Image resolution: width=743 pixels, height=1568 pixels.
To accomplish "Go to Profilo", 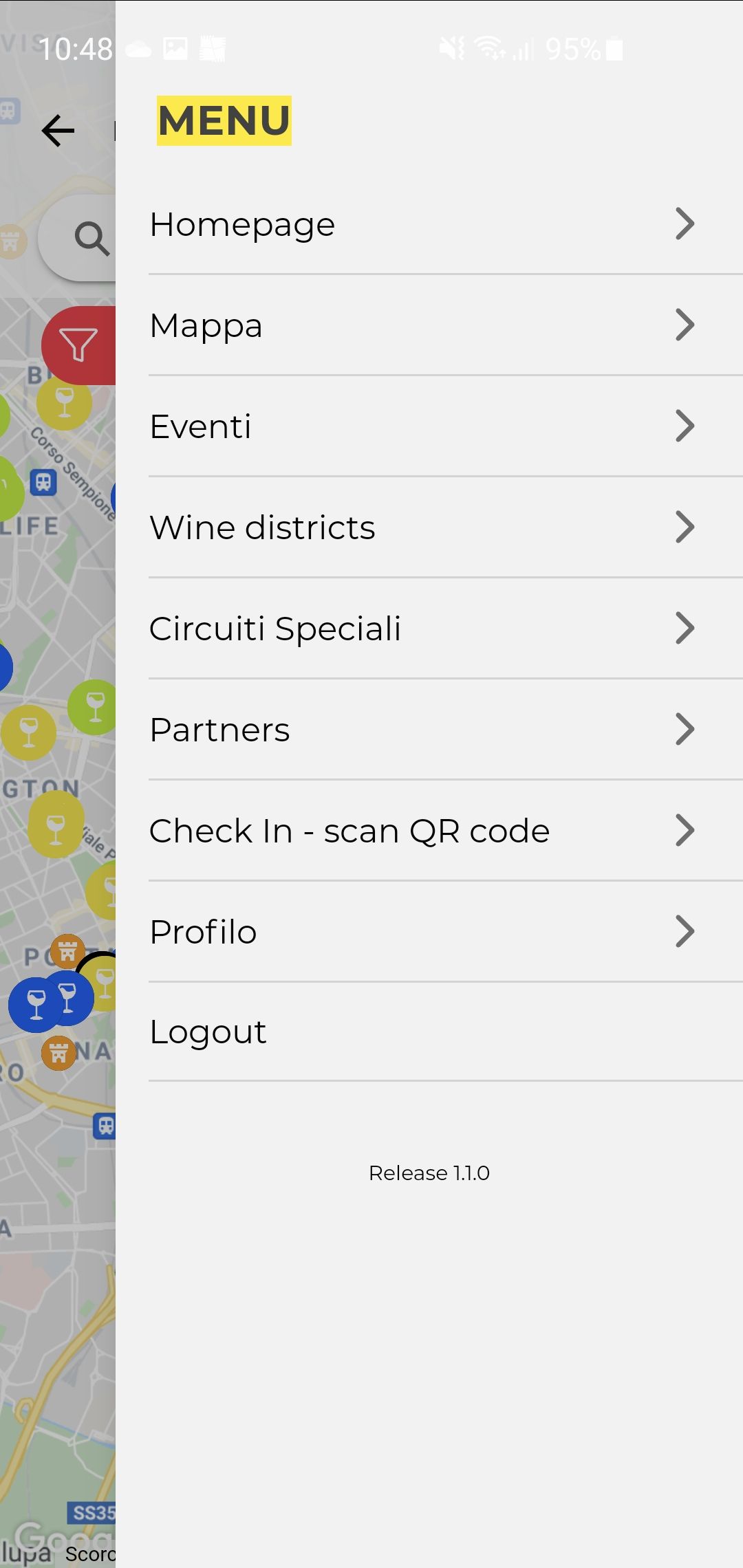I will 421,932.
